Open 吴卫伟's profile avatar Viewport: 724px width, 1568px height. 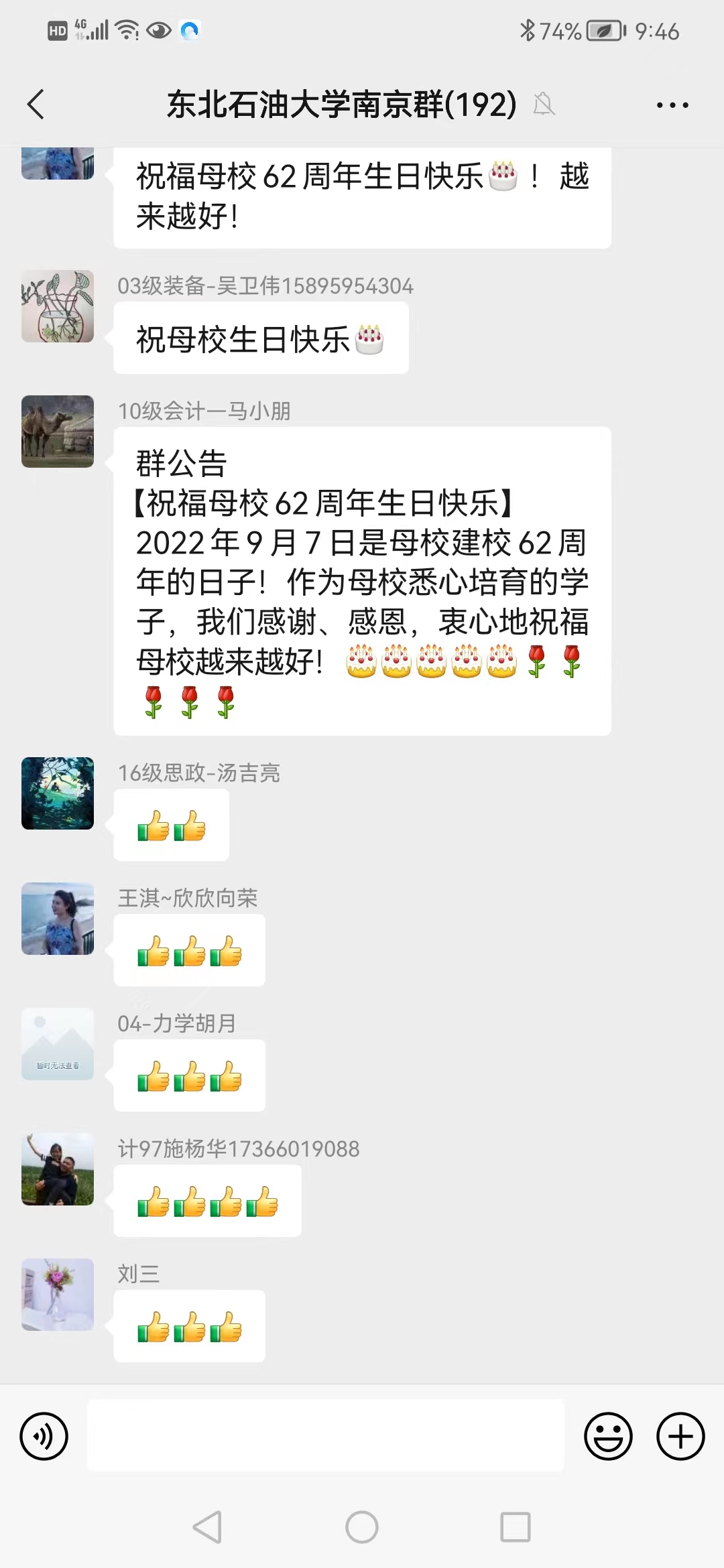[x=58, y=306]
